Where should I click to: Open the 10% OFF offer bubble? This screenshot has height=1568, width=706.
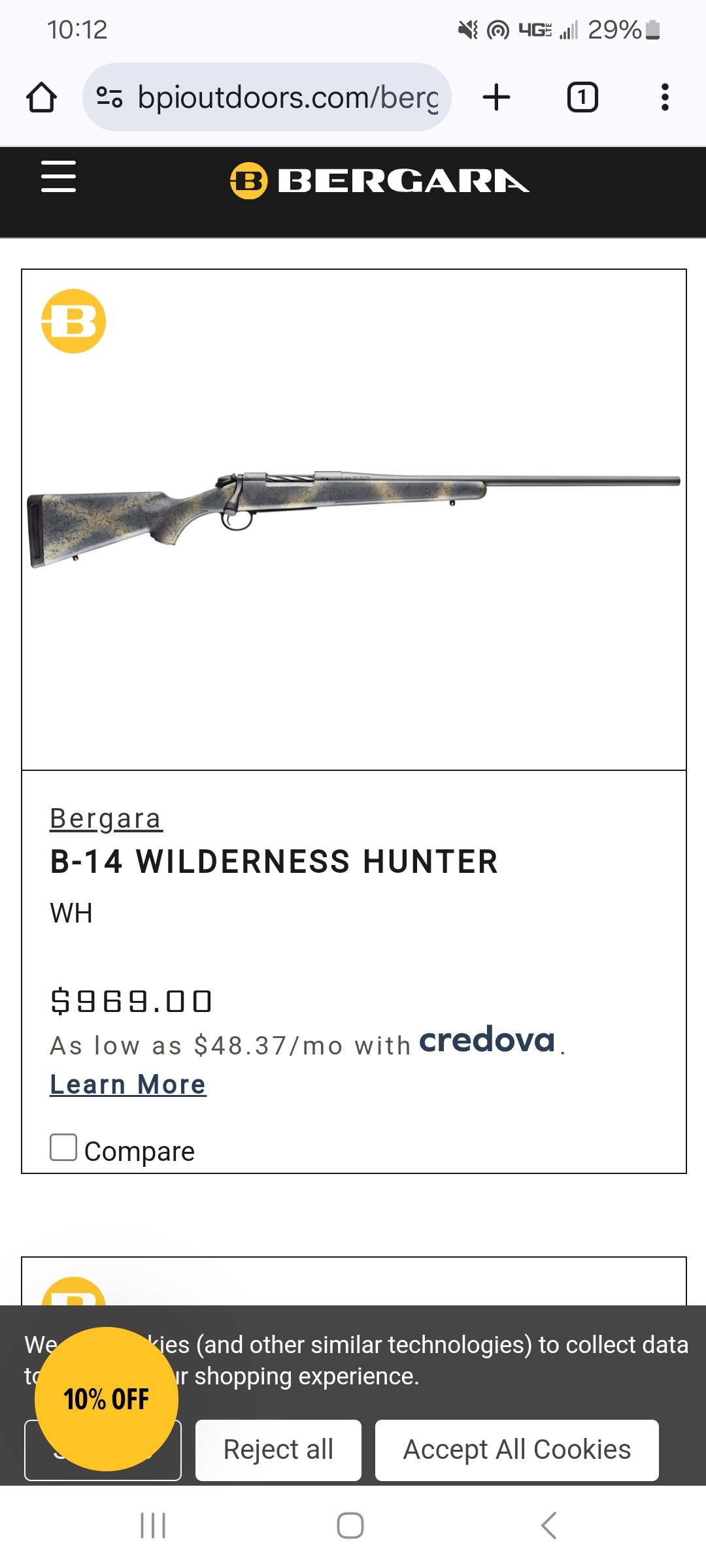pyautogui.click(x=107, y=1399)
